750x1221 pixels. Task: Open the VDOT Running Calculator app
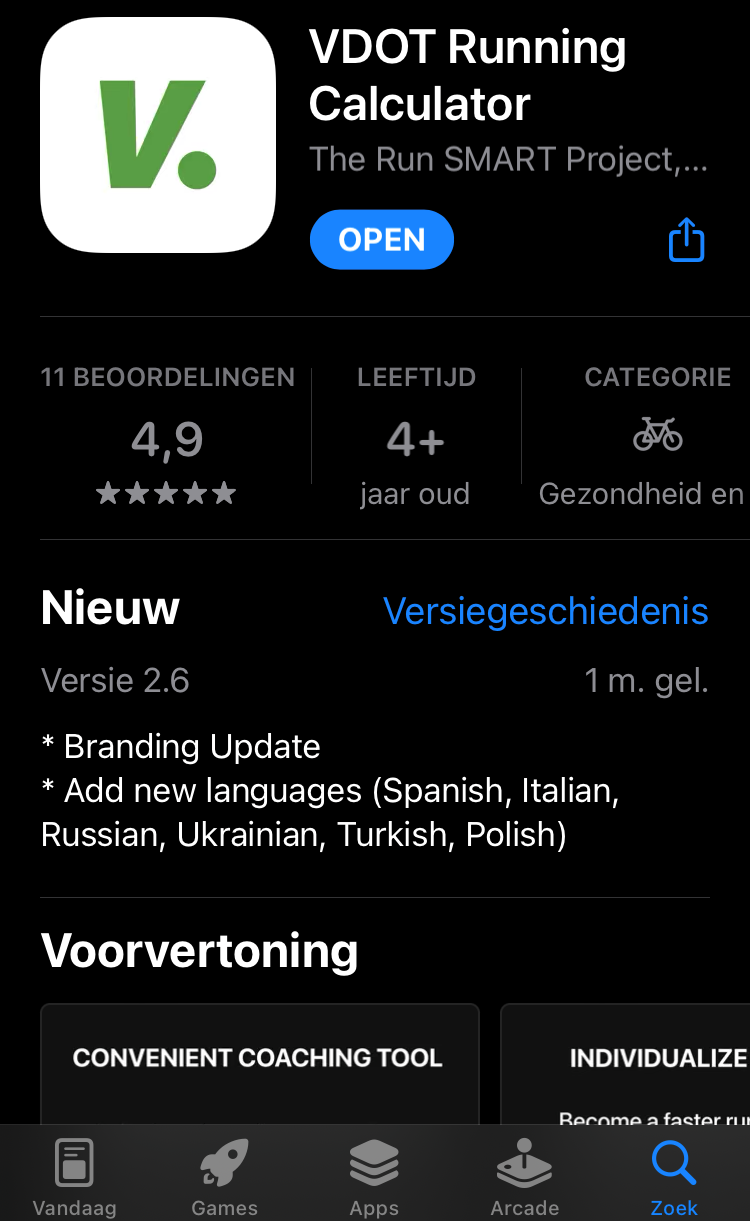click(x=381, y=240)
